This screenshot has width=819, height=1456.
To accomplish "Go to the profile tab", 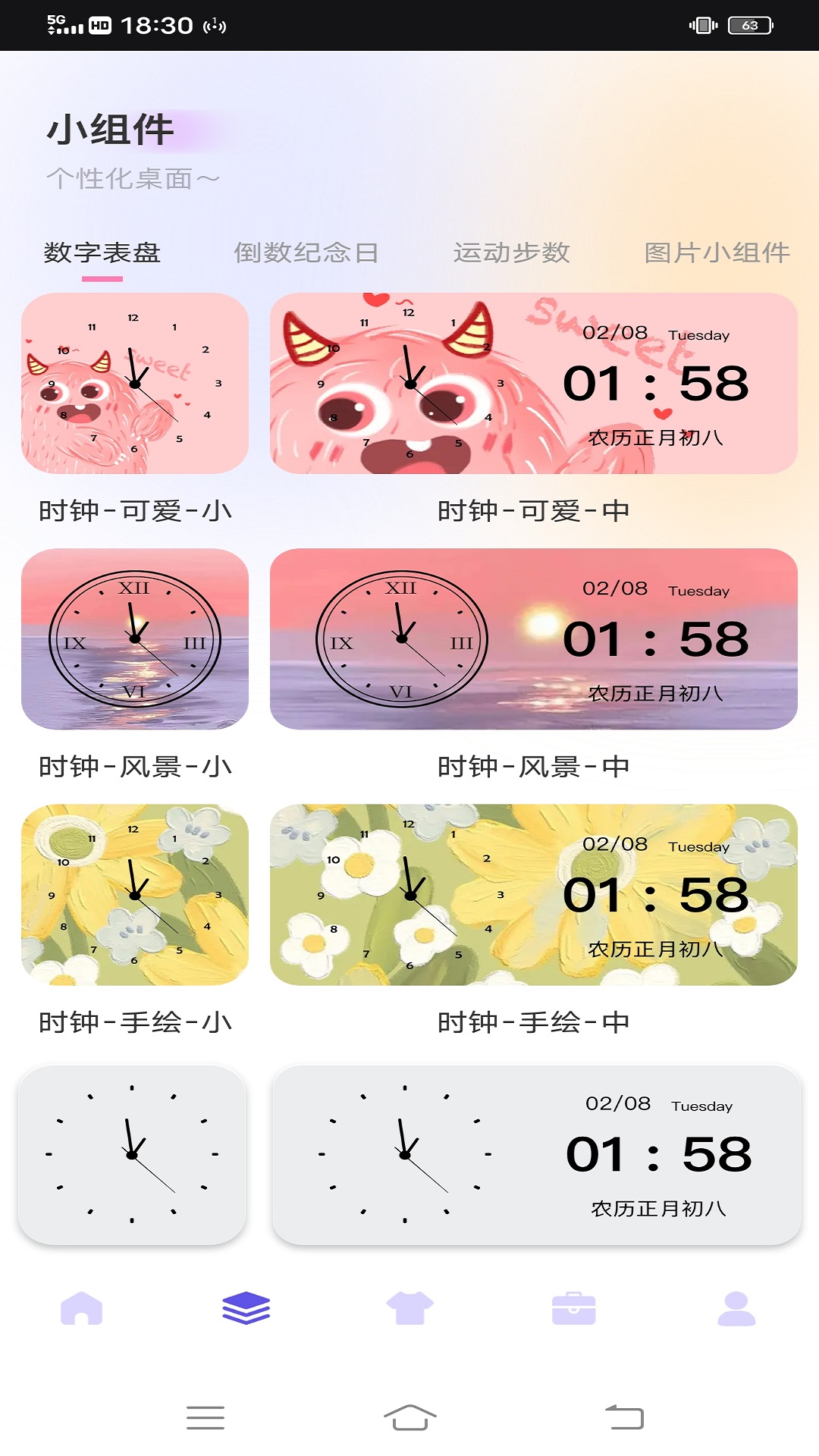I will pos(736,1309).
